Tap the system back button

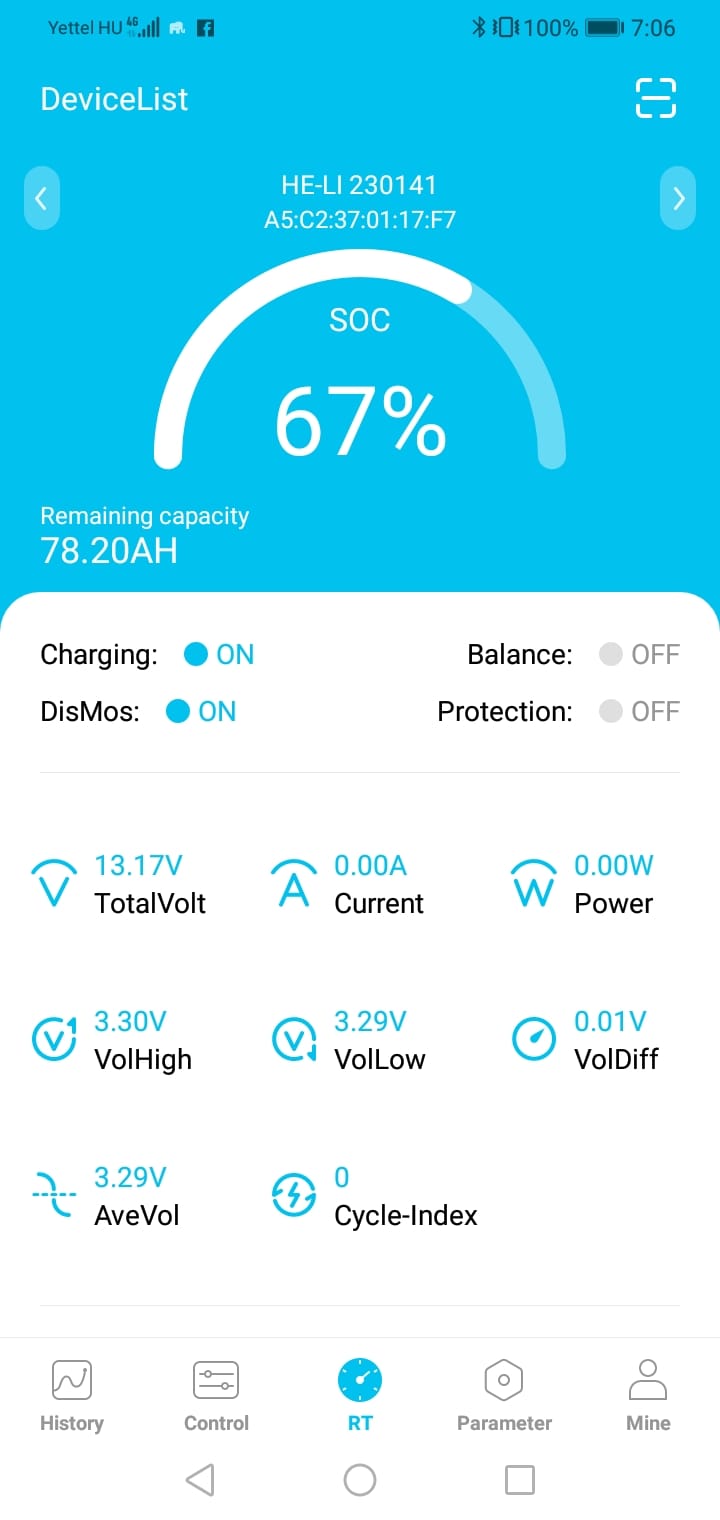tap(200, 1480)
